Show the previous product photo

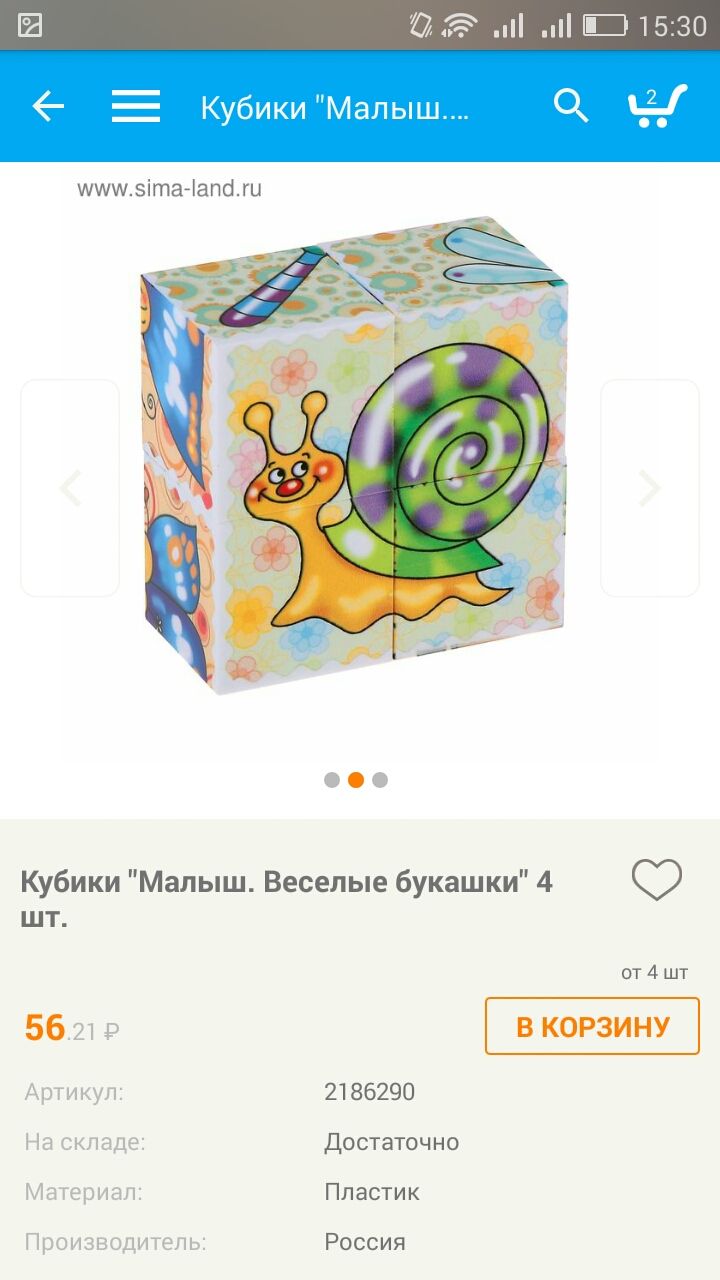tap(70, 488)
